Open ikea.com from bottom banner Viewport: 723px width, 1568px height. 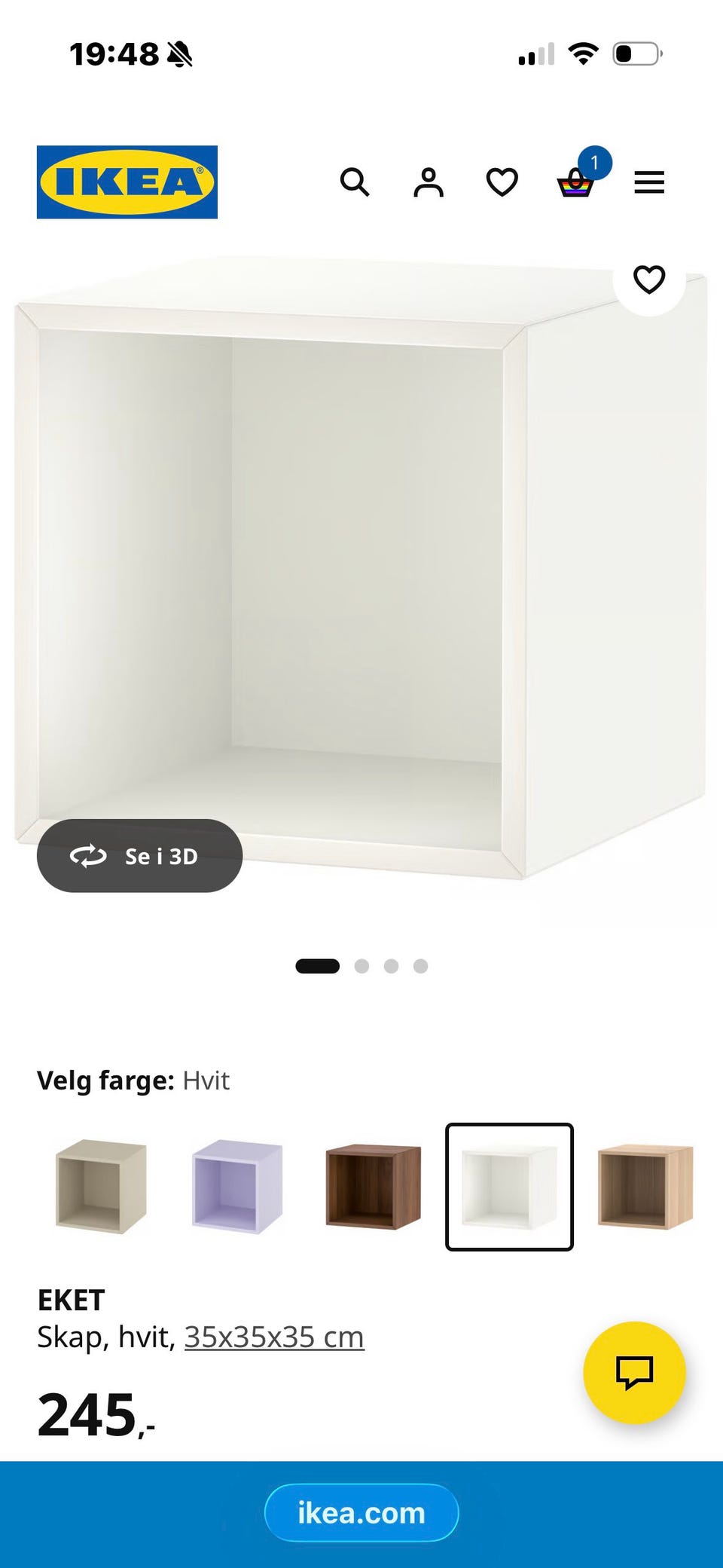(x=361, y=1512)
